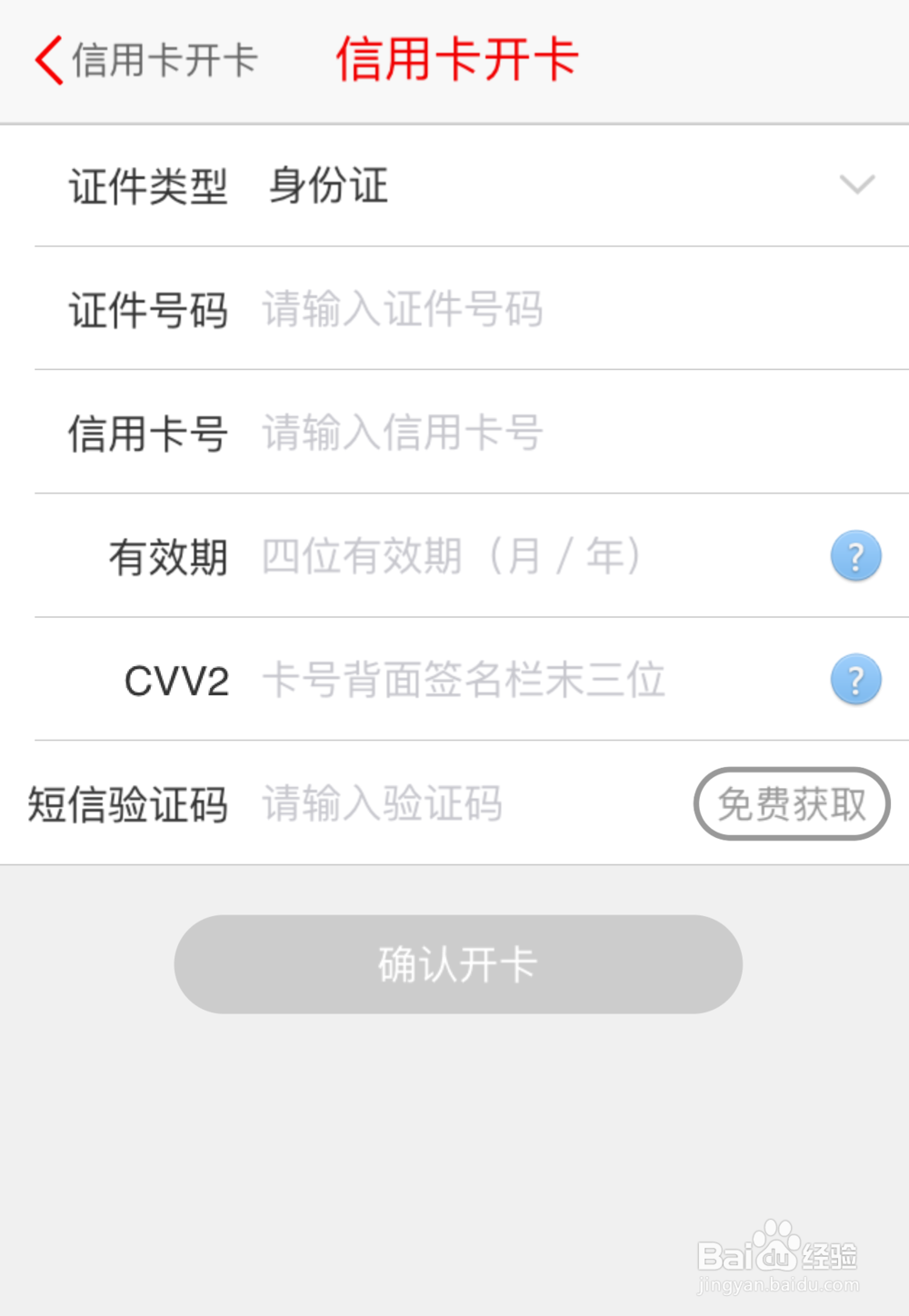Tap the 证件类型 row label
Screen dimensions: 909x1316
click(x=149, y=185)
